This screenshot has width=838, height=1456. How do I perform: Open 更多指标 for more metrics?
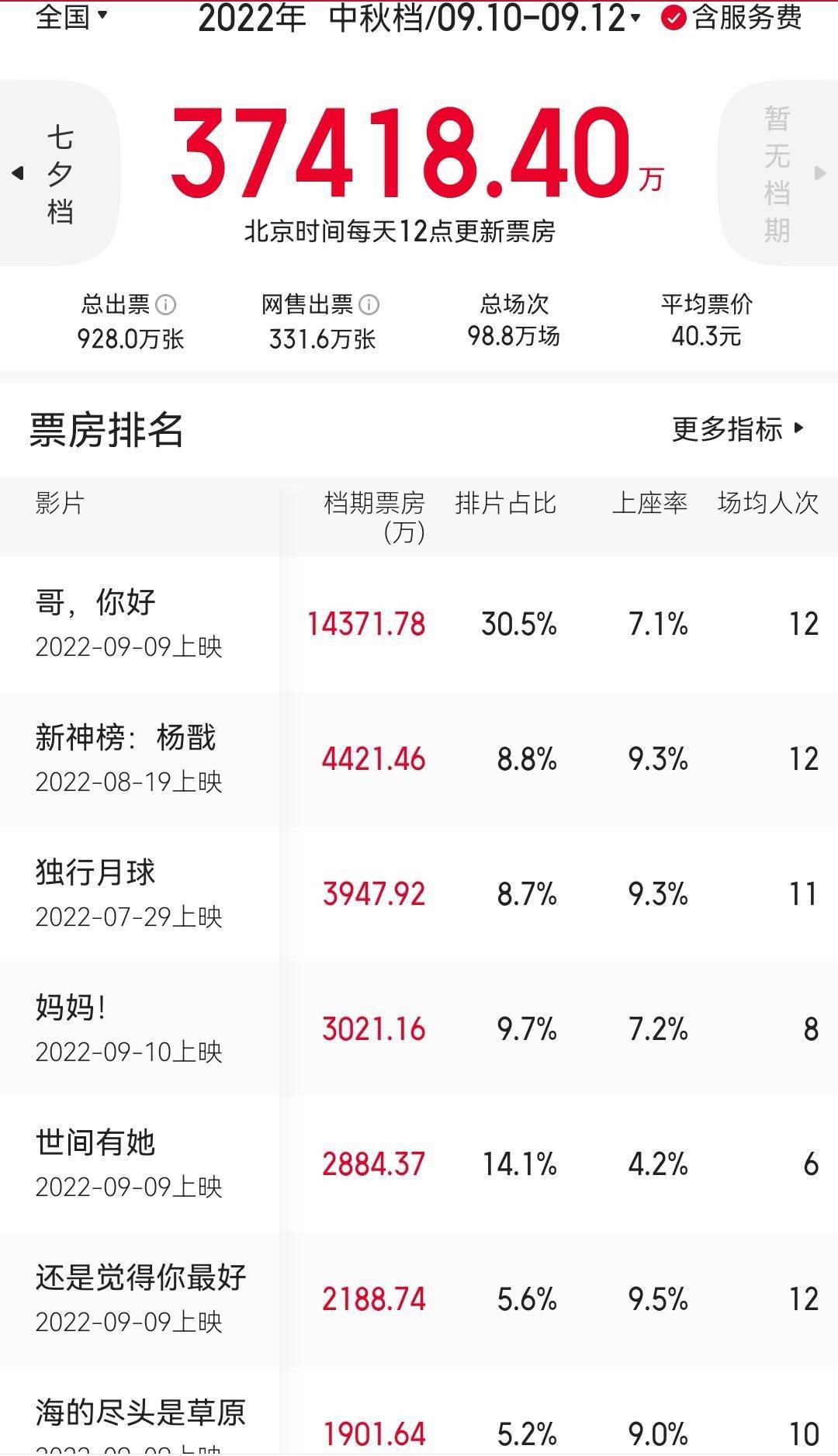point(739,428)
